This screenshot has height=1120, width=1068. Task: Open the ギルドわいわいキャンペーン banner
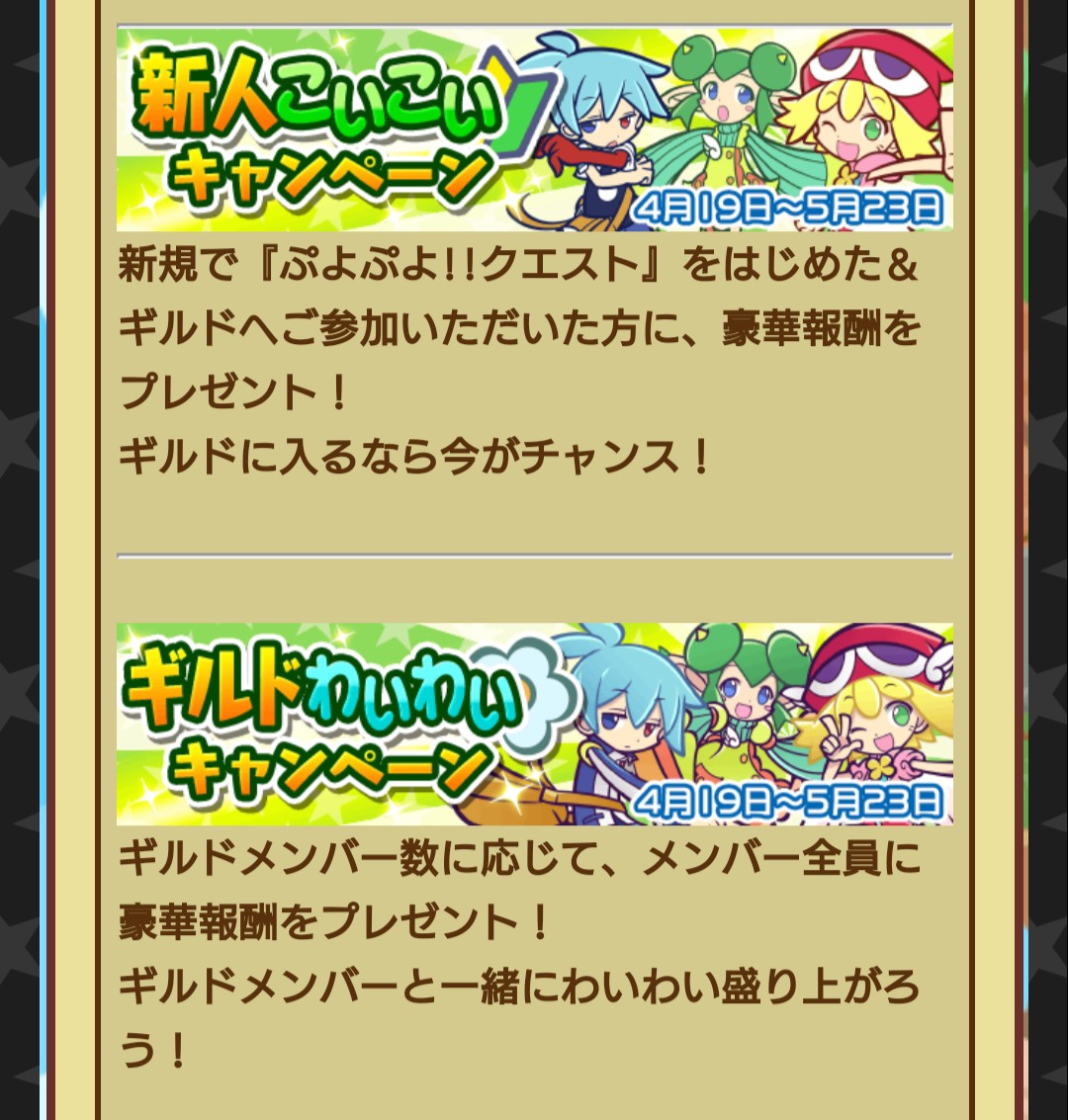pyautogui.click(x=534, y=724)
